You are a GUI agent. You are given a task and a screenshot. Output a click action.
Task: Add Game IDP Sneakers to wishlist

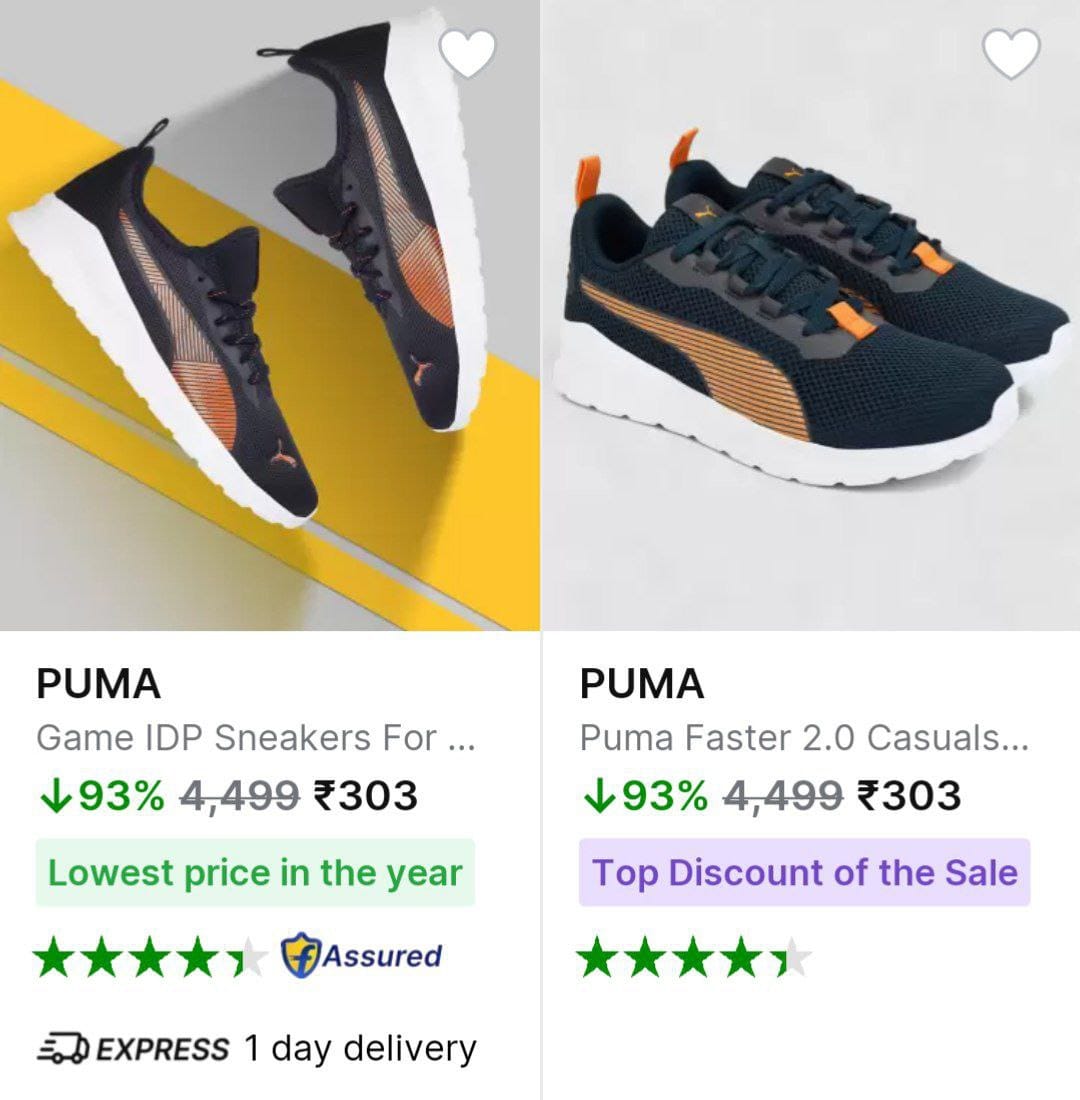point(468,55)
